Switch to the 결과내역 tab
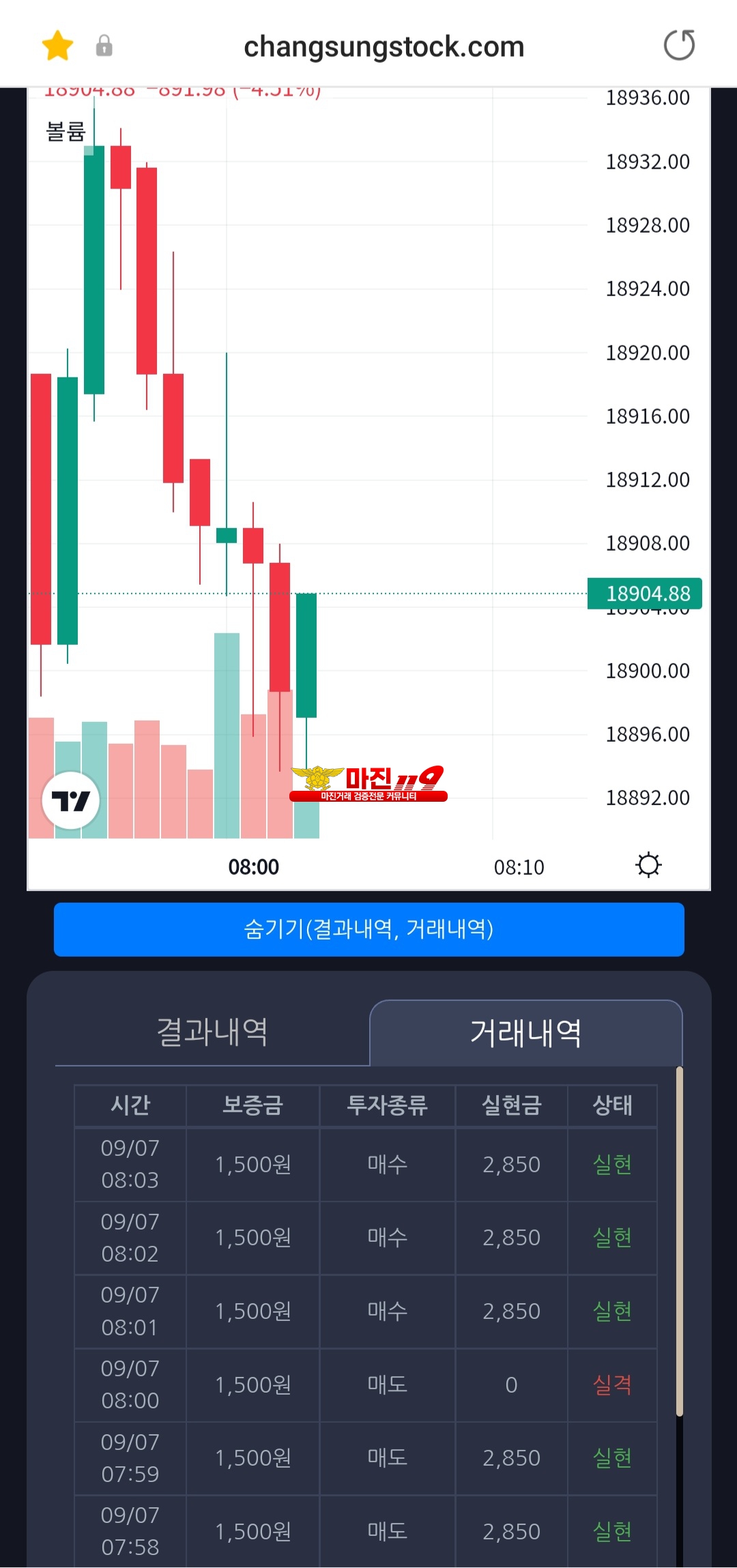The image size is (737, 1568). (212, 1032)
